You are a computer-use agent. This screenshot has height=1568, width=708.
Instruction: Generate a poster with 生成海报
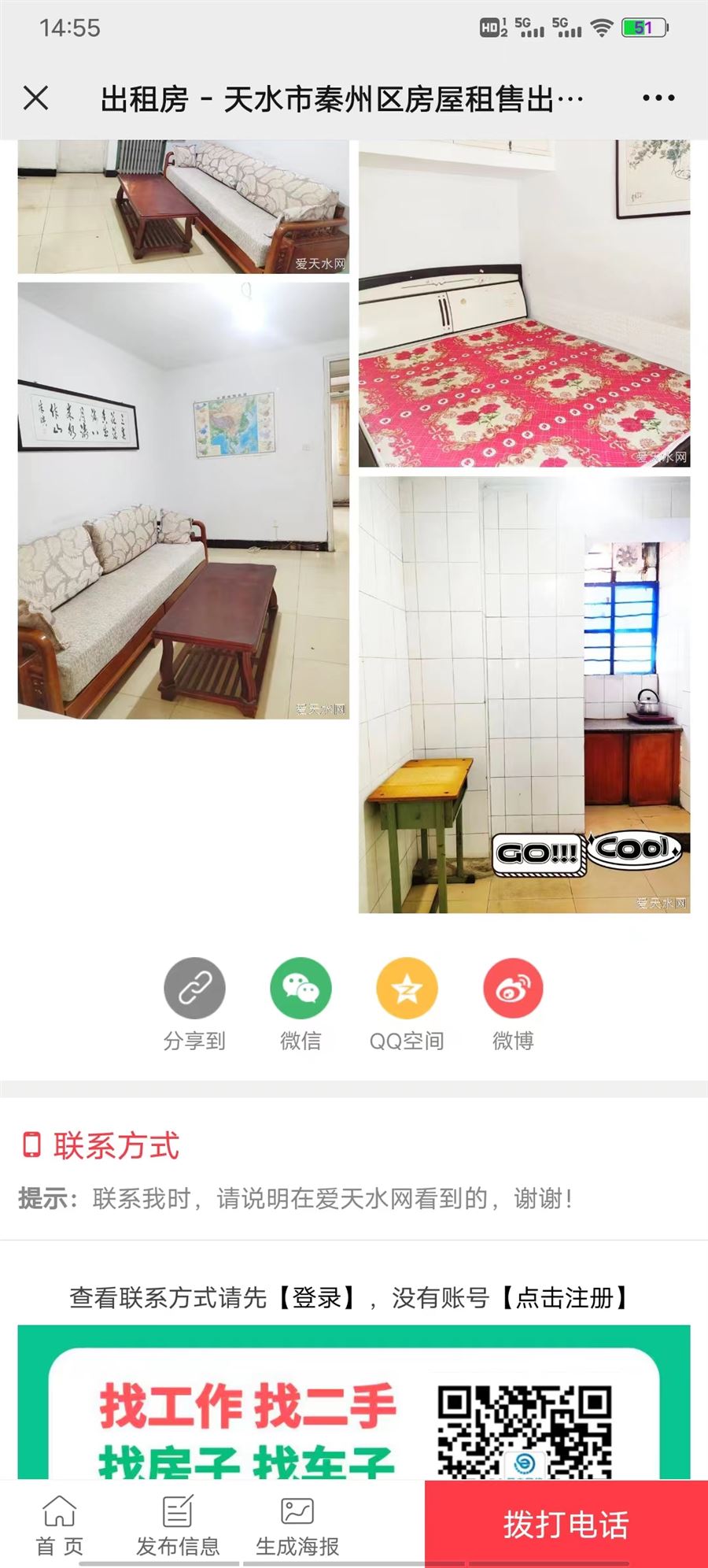[x=297, y=1525]
